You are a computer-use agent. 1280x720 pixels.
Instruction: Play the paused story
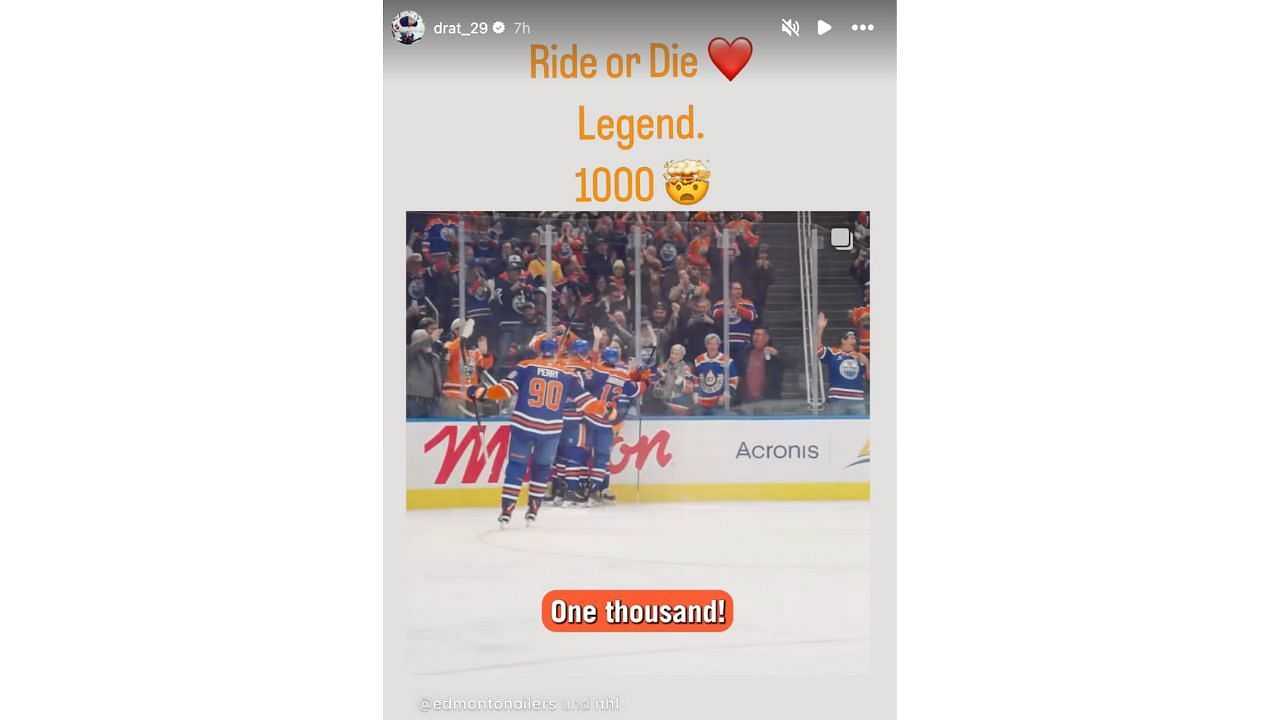click(824, 28)
